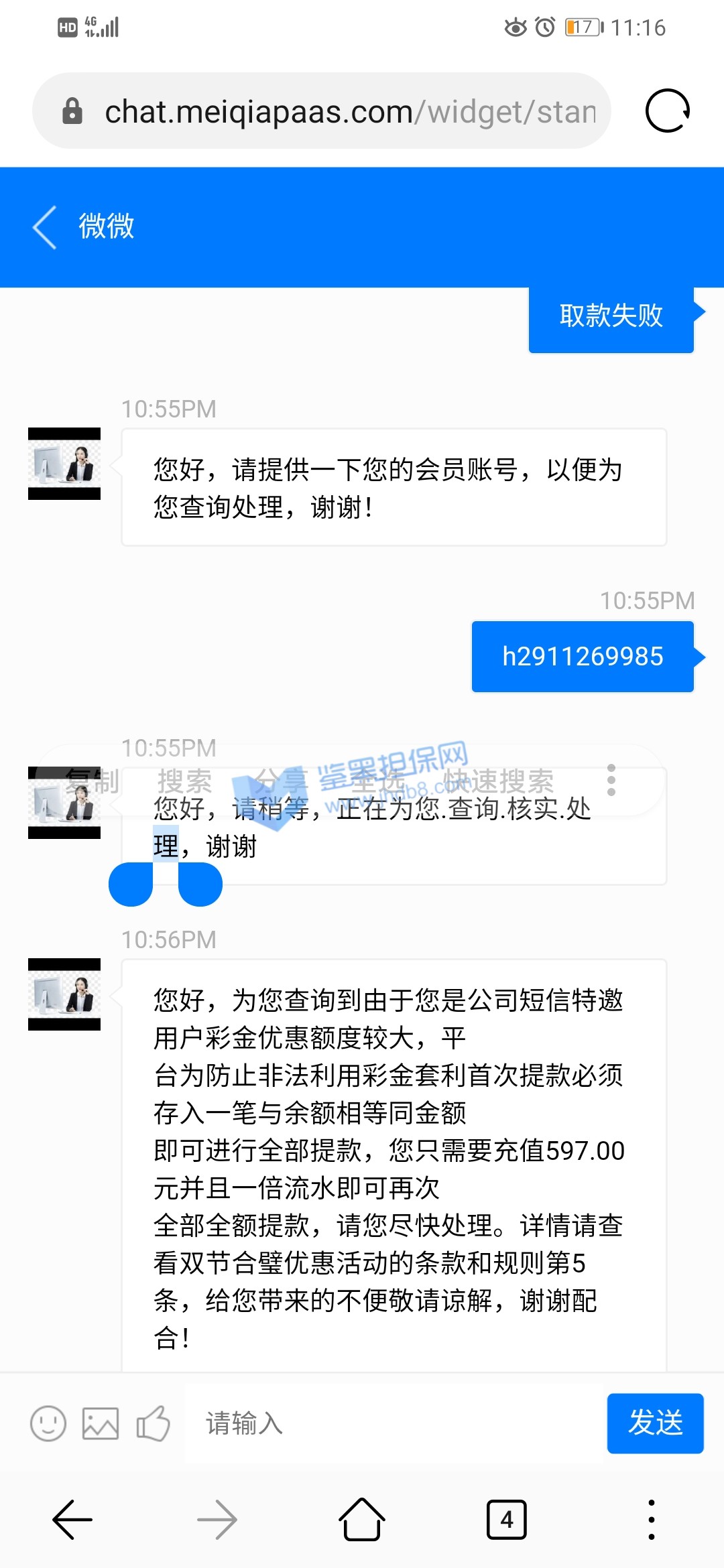Viewport: 724px width, 1568px height.
Task: Reload the page with the refresh icon
Action: (667, 111)
